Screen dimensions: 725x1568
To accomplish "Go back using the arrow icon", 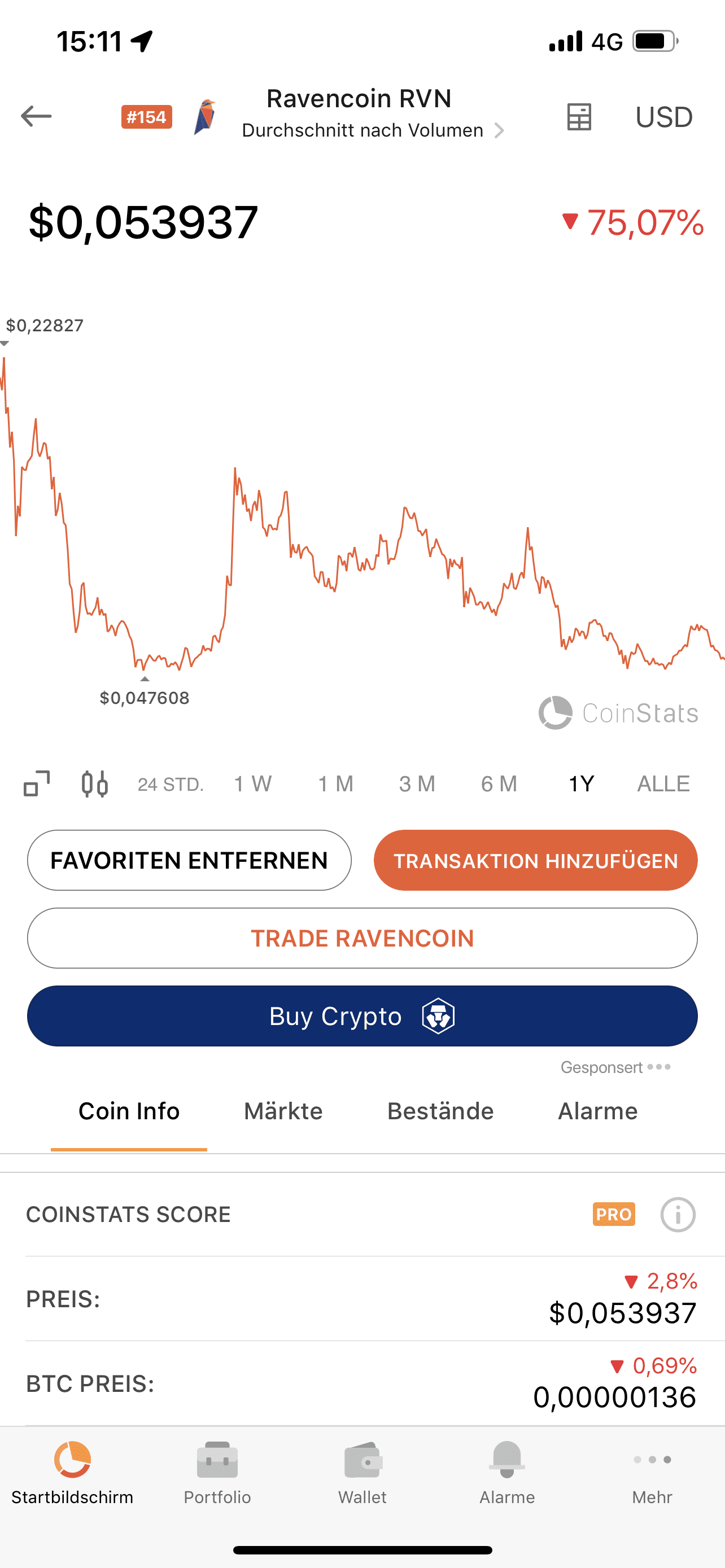I will (36, 116).
